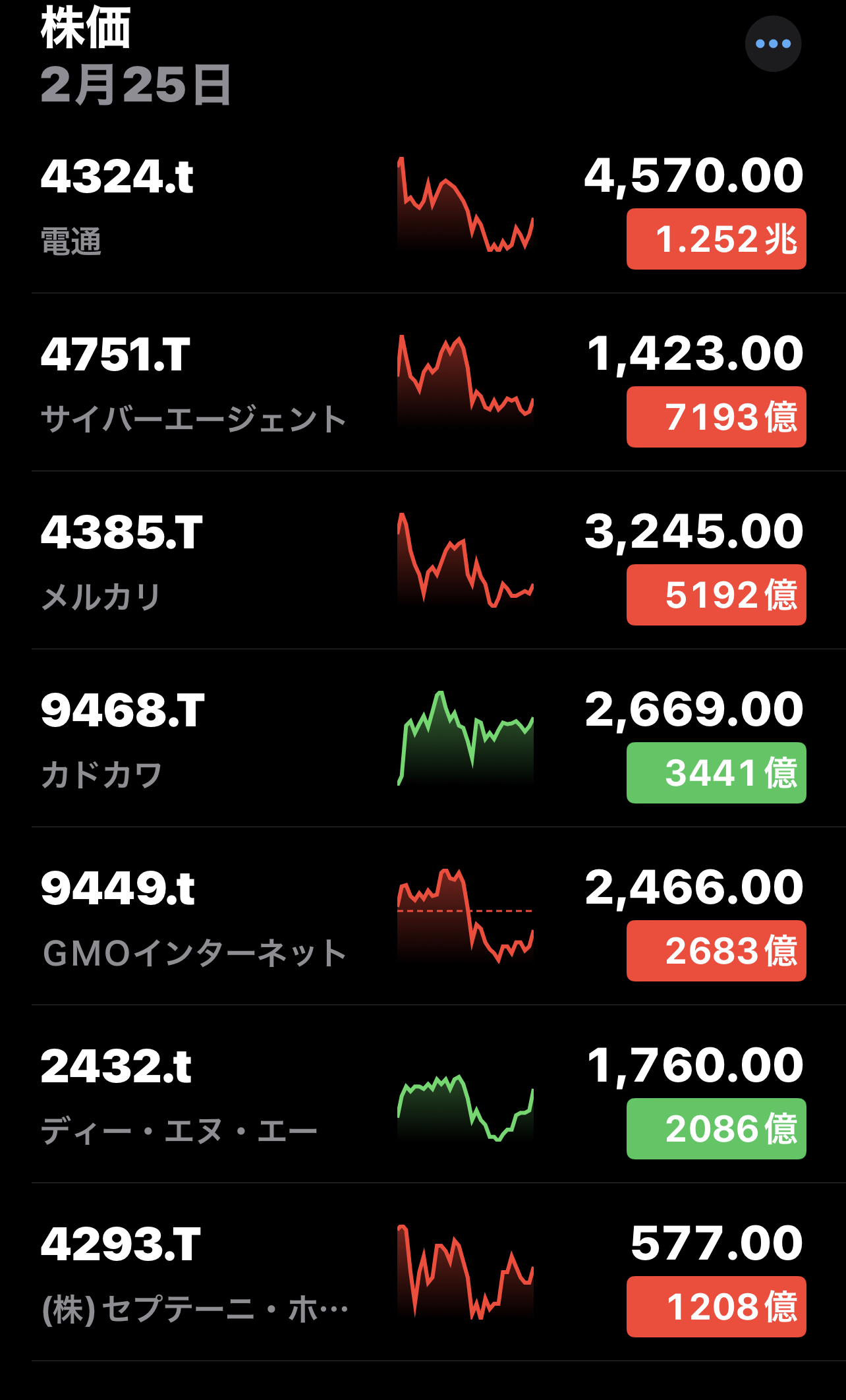The width and height of the screenshot is (846, 1400).
Task: Open the 4324.t 電通 stock row
Action: coord(198,204)
